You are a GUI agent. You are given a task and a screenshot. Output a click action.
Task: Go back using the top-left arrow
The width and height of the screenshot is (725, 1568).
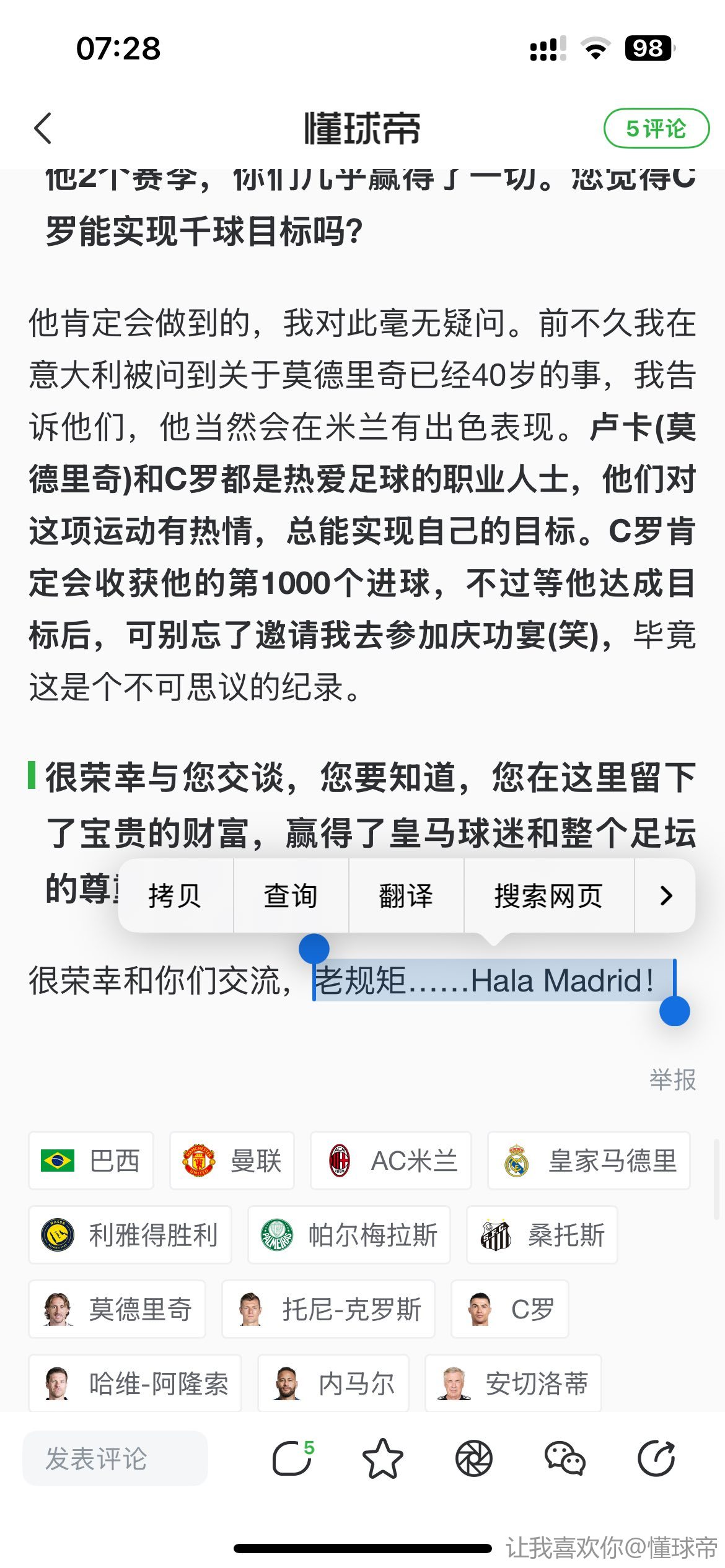point(43,128)
